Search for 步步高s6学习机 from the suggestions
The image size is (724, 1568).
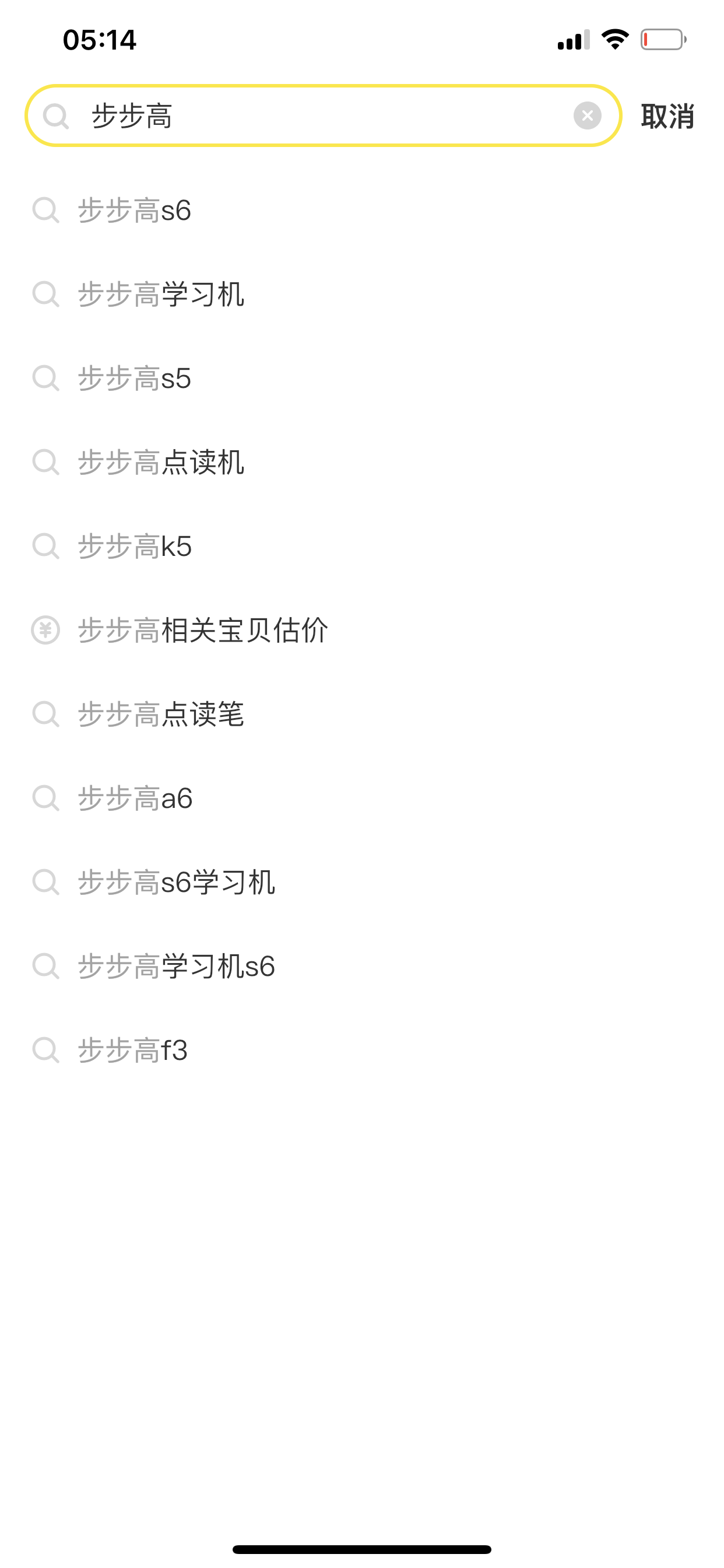coord(362,883)
